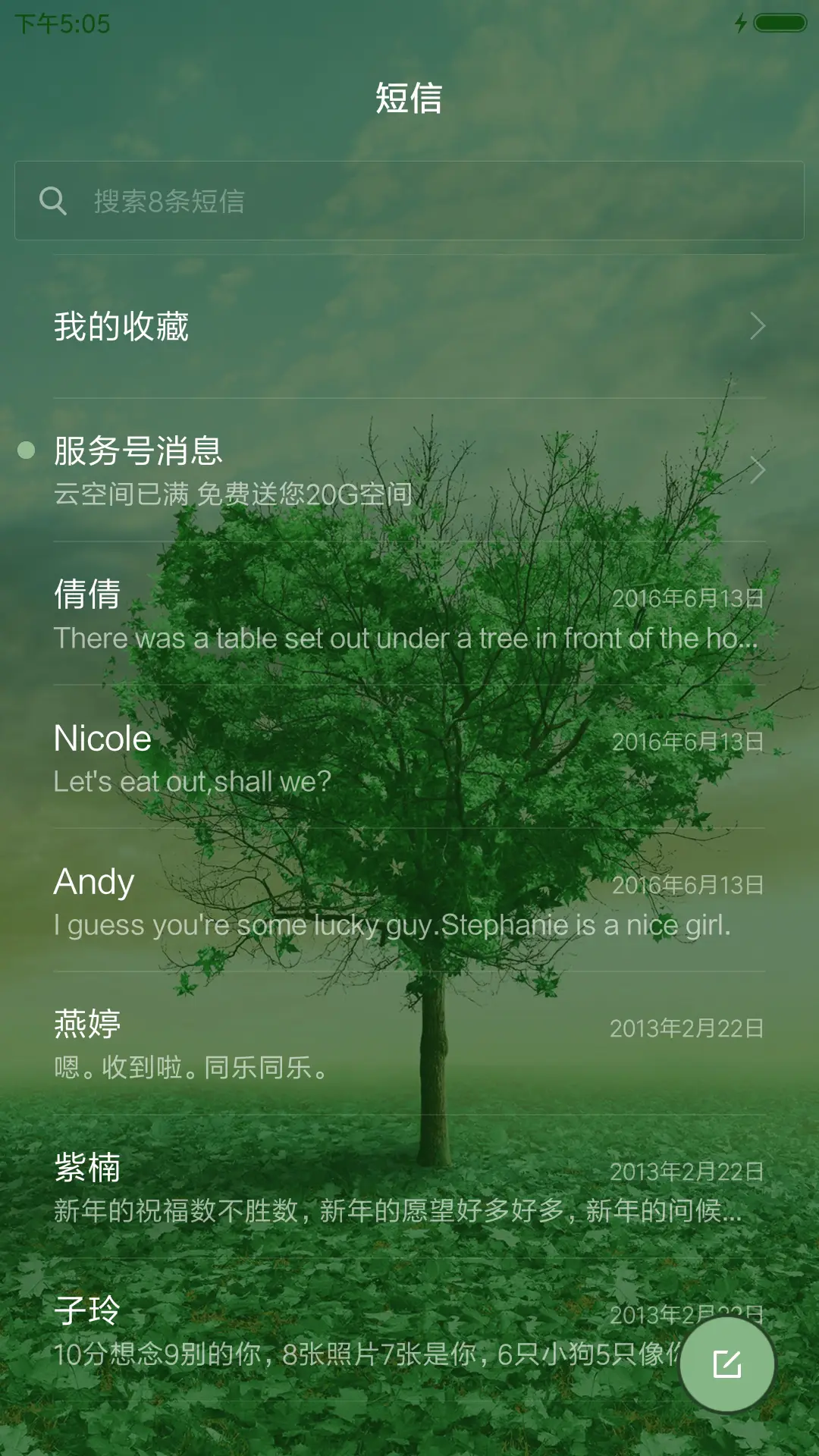Screen dimensions: 819x1456
Task: Click the unread dot beside 服务号消息
Action: 27,450
